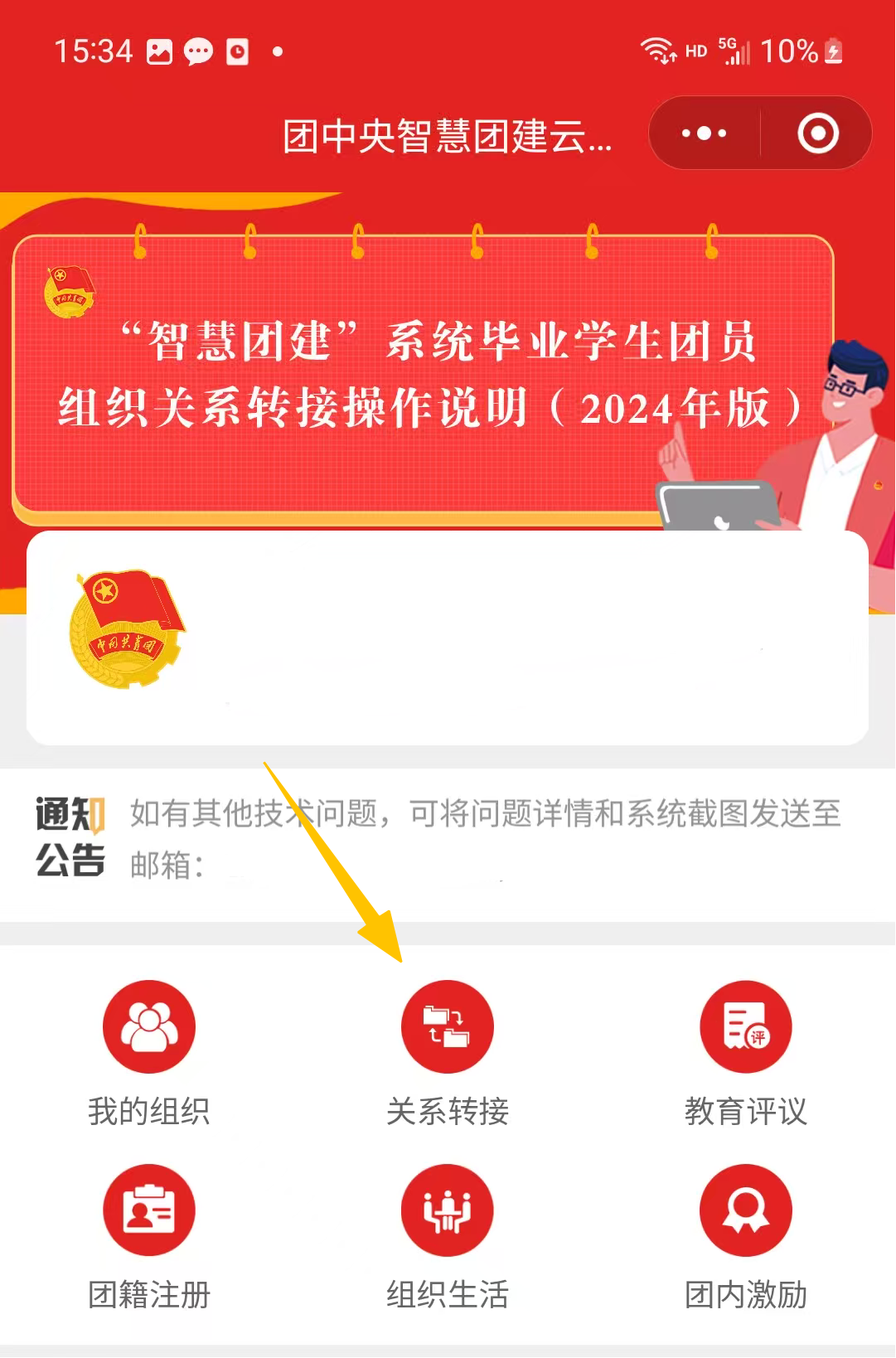Viewport: 896px width, 1358px height.
Task: Close the mini program via the circle button
Action: pyautogui.click(x=817, y=133)
